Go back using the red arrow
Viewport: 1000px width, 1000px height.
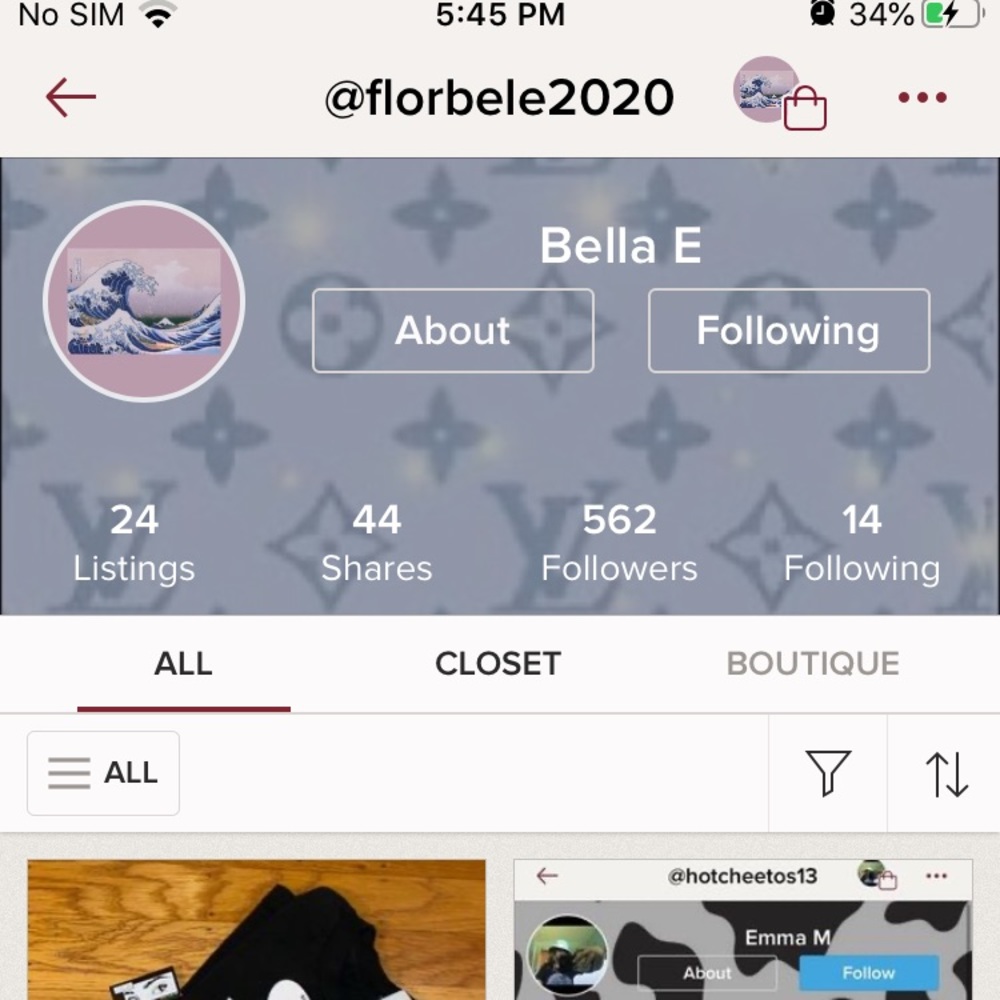point(70,98)
